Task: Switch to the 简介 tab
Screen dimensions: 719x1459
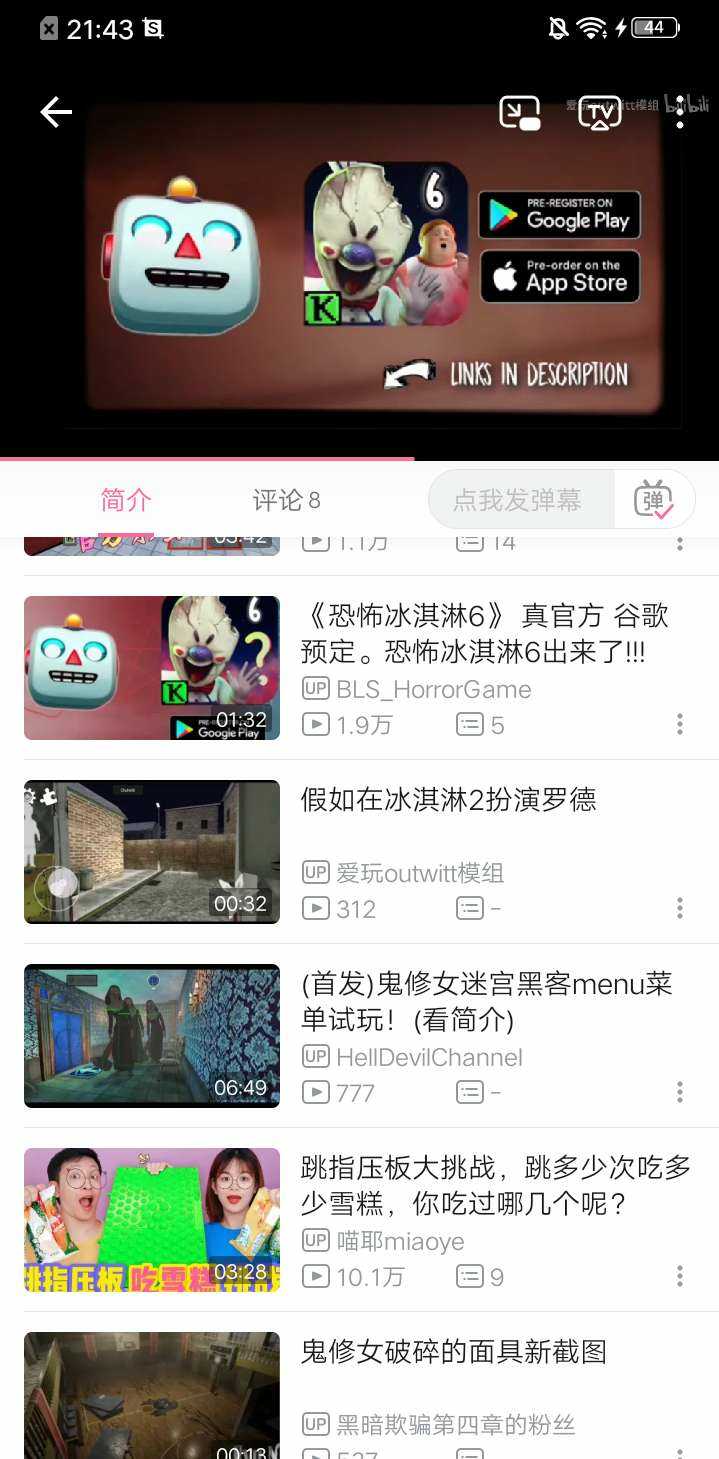Action: point(126,499)
